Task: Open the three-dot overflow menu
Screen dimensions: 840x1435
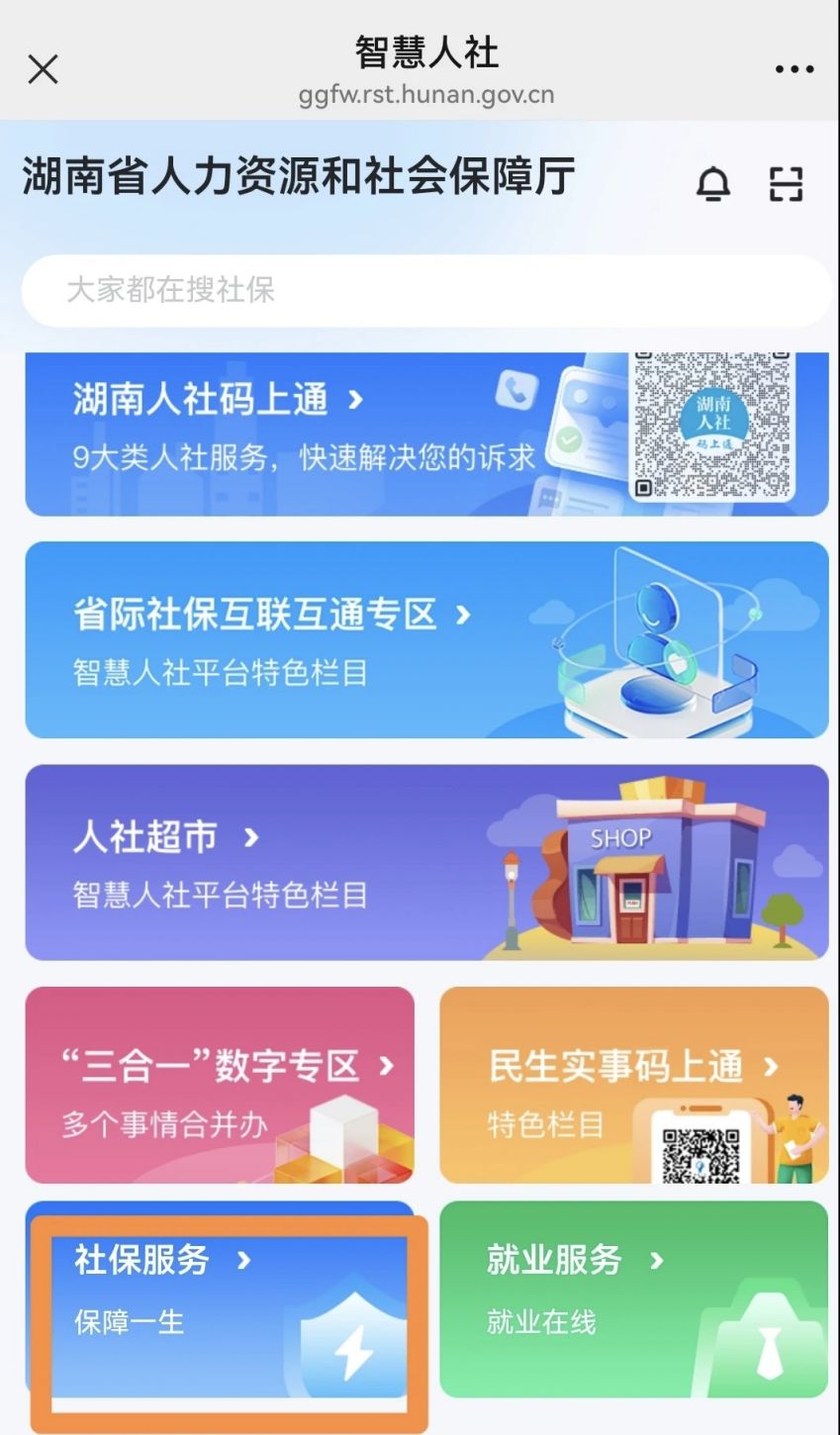Action: click(793, 69)
